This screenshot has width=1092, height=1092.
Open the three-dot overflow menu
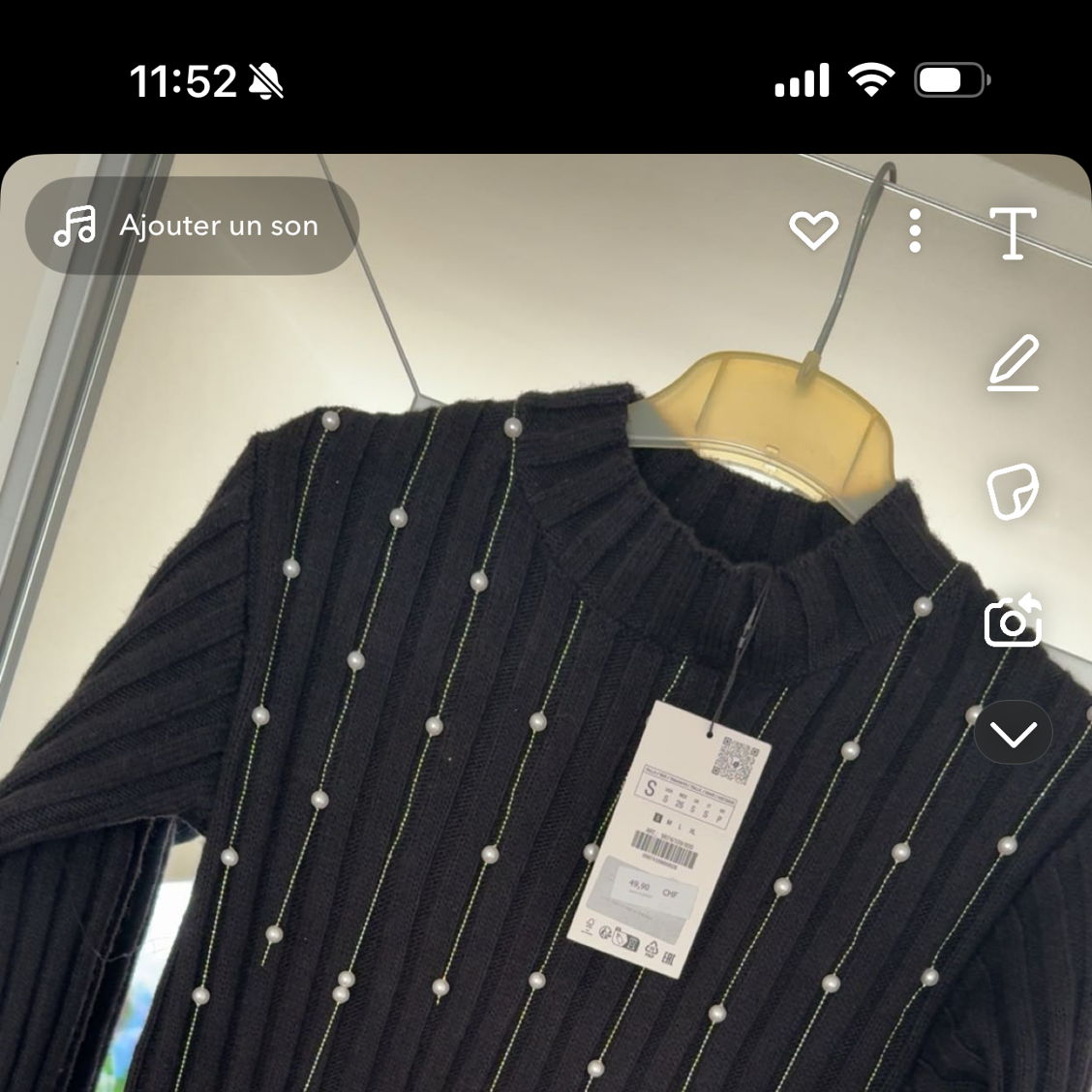[915, 230]
